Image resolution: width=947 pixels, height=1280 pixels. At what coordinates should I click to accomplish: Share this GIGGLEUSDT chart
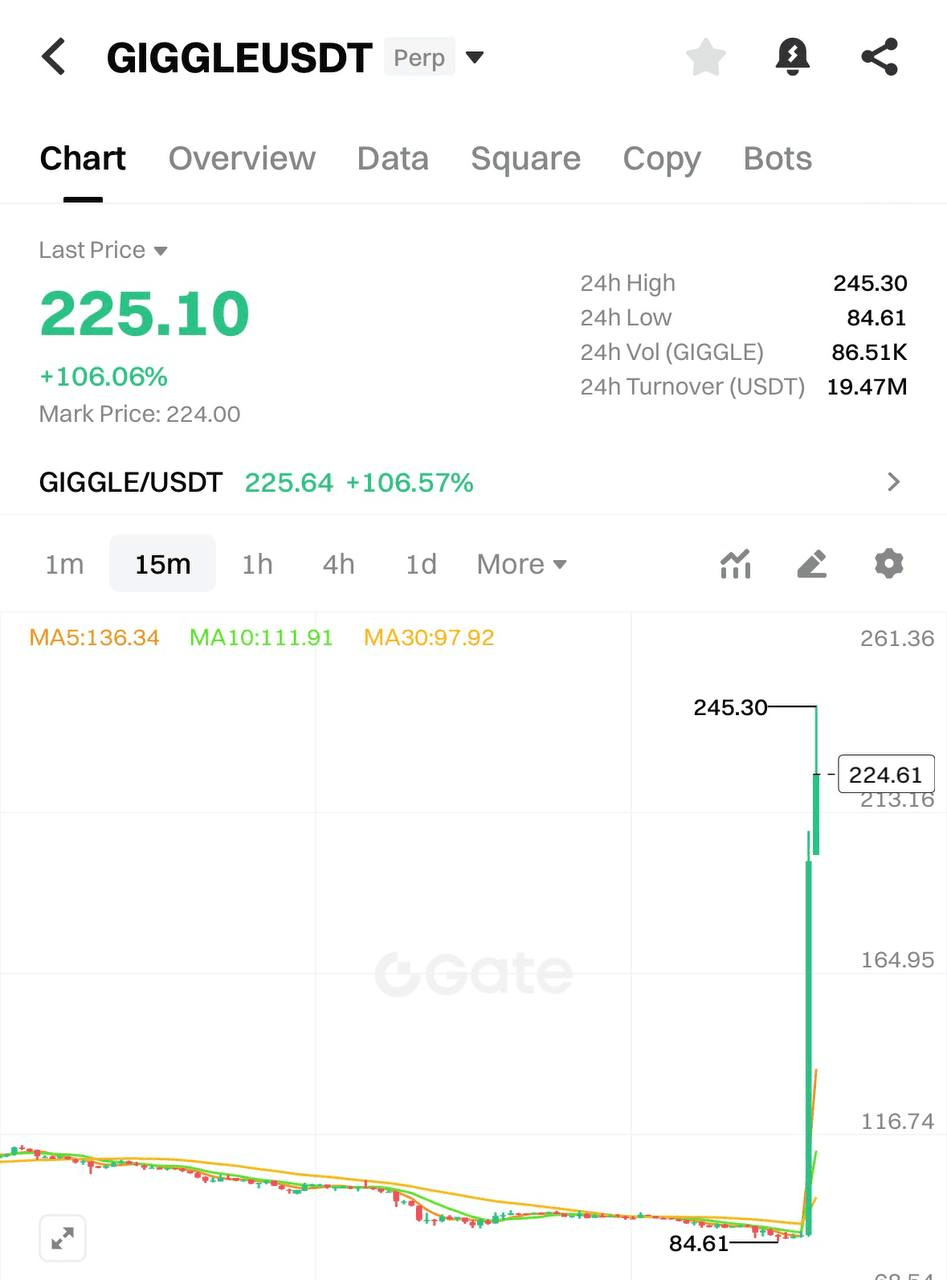(x=879, y=57)
